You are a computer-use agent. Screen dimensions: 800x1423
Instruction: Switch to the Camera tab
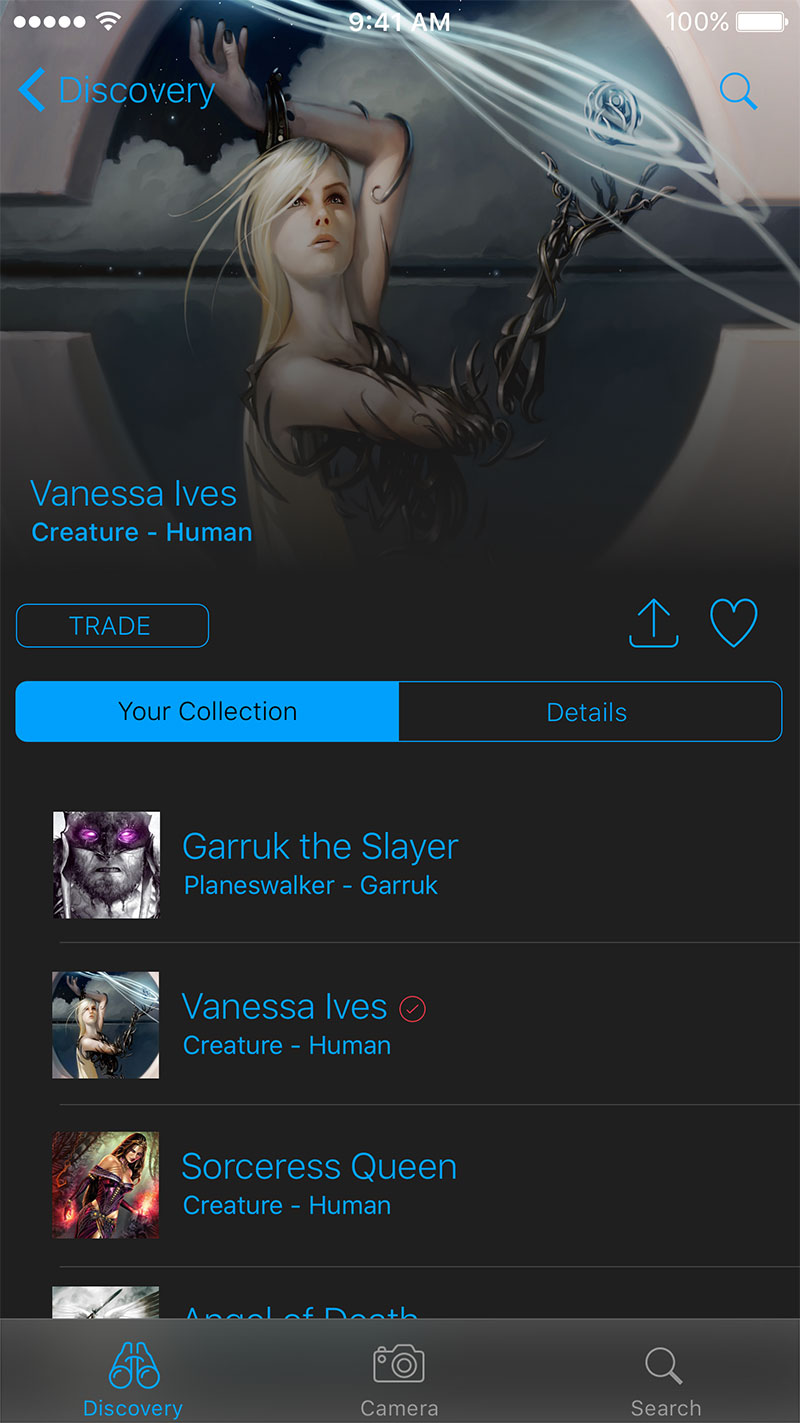tap(399, 1380)
